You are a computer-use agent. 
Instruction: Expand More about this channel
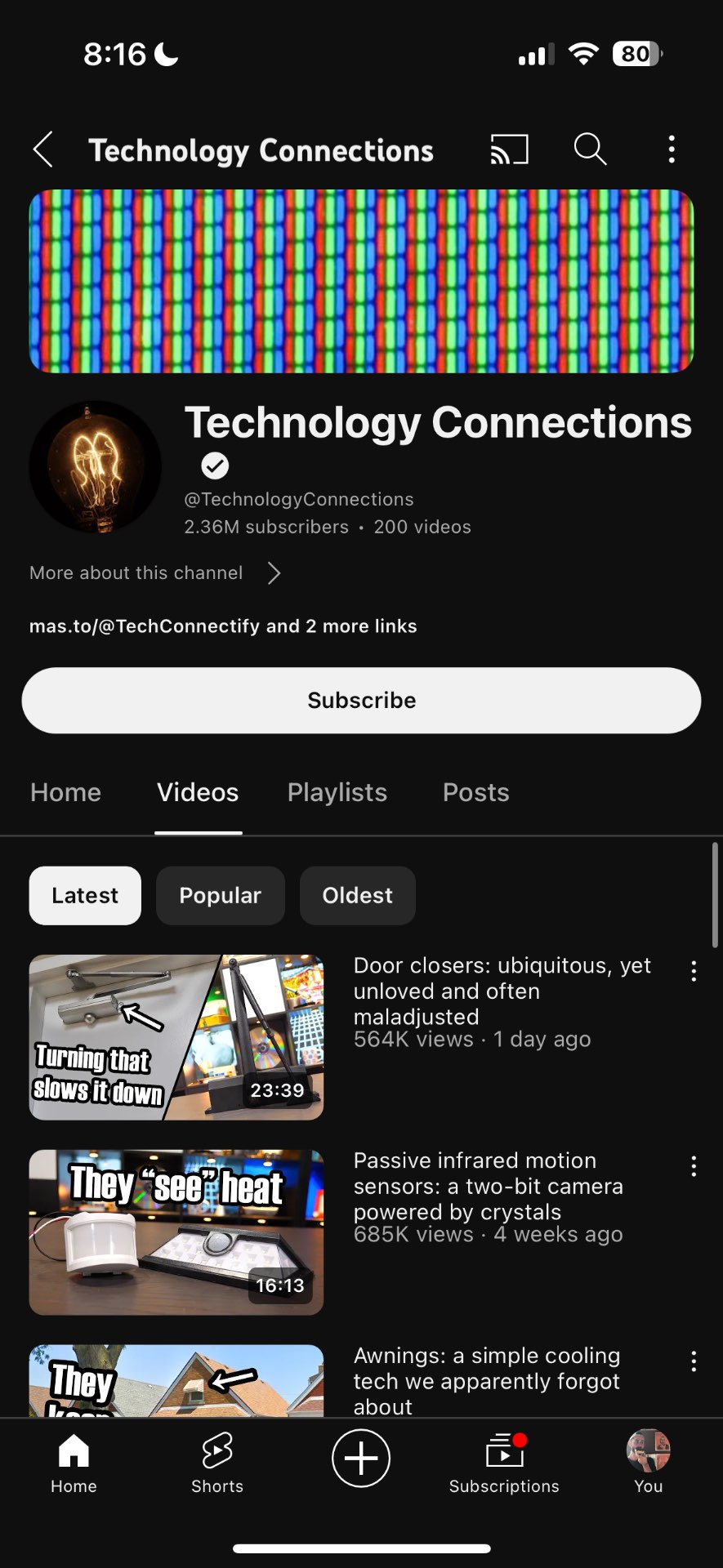point(155,573)
